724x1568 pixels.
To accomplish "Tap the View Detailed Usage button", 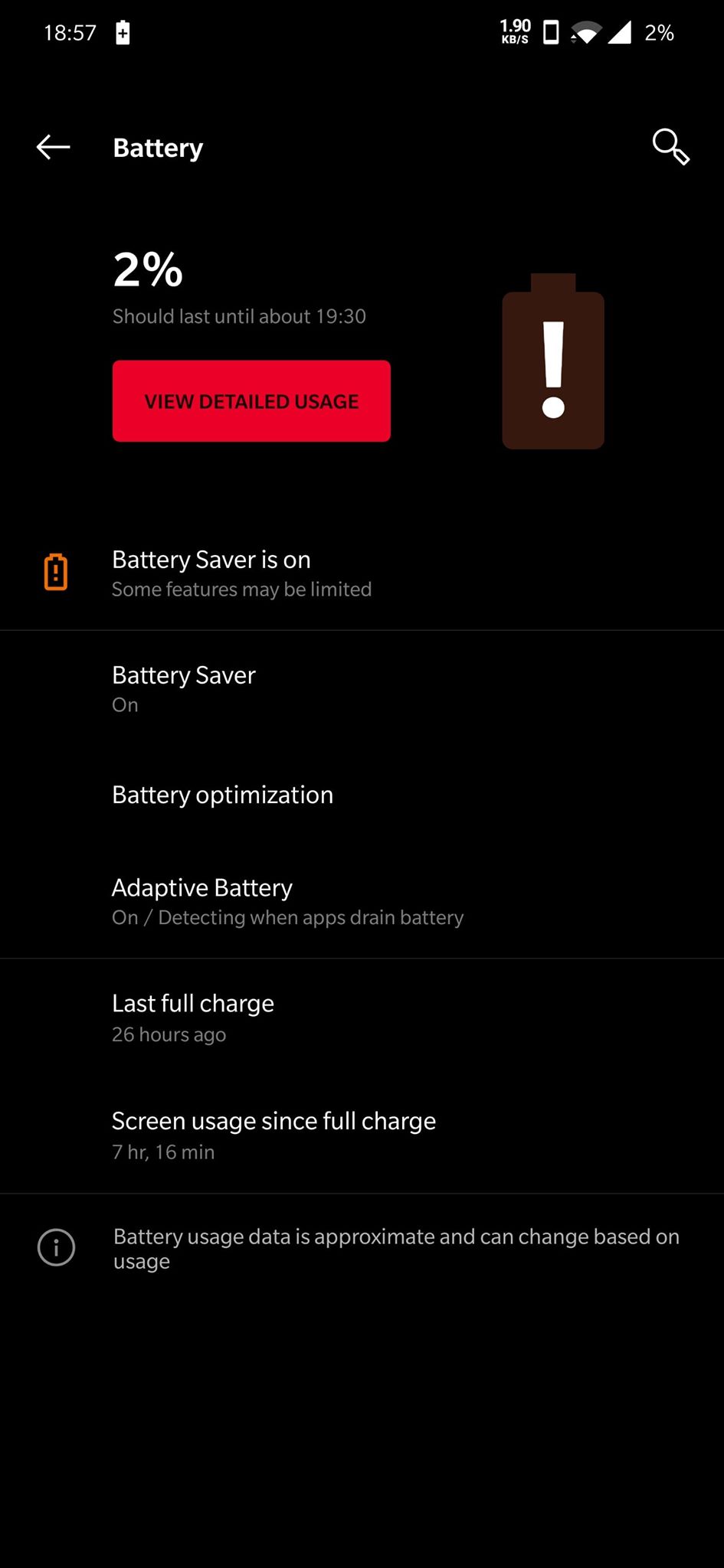I will [x=251, y=401].
